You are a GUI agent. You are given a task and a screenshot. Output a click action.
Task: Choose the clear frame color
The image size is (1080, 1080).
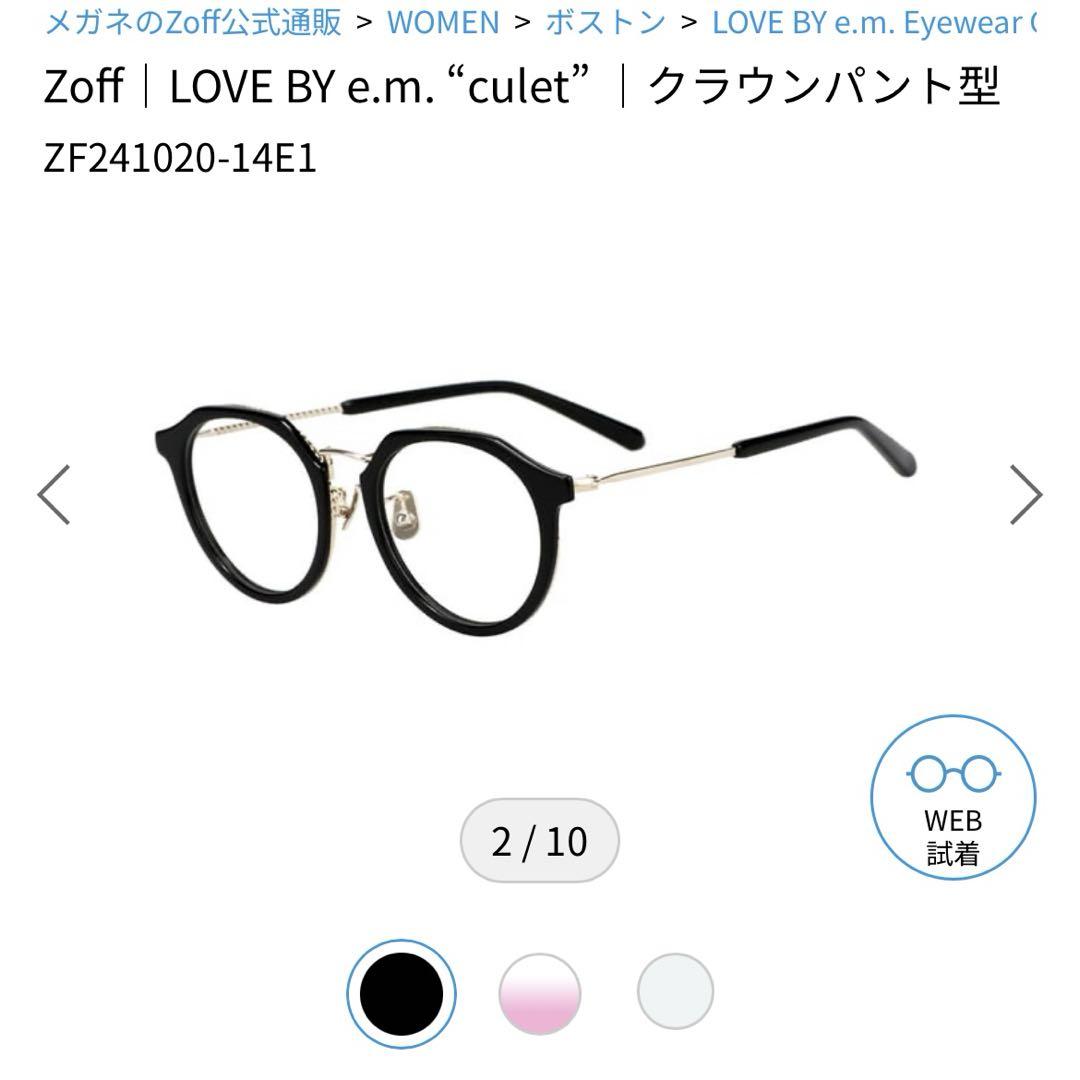point(676,992)
